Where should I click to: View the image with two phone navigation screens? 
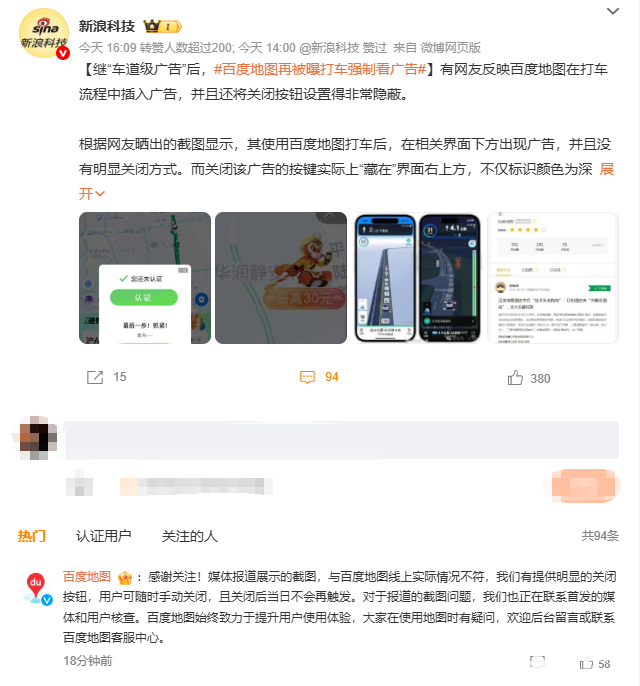[x=417, y=278]
